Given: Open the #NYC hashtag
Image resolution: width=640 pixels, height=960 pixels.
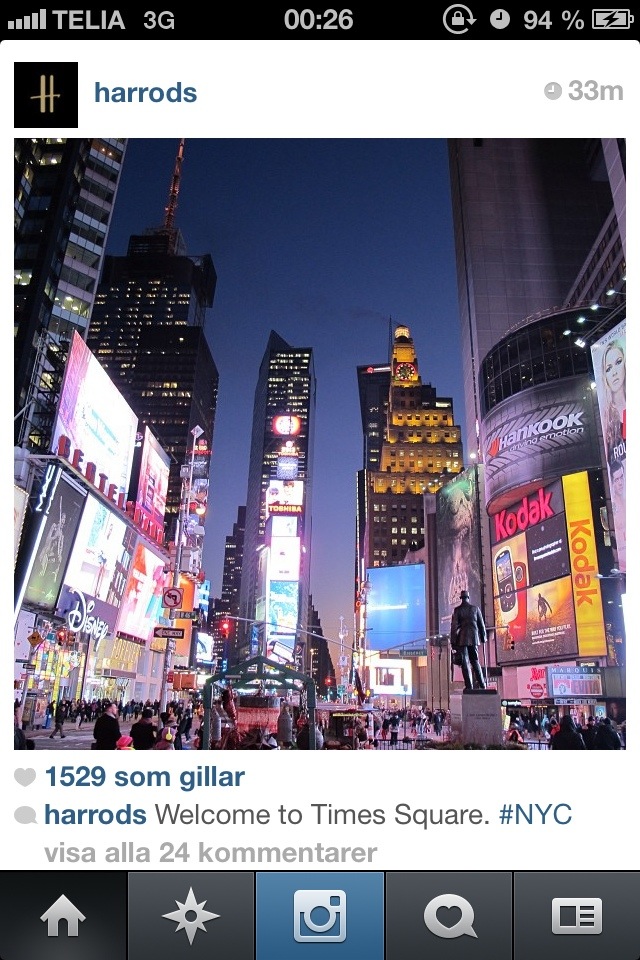Looking at the screenshot, I should (536, 814).
